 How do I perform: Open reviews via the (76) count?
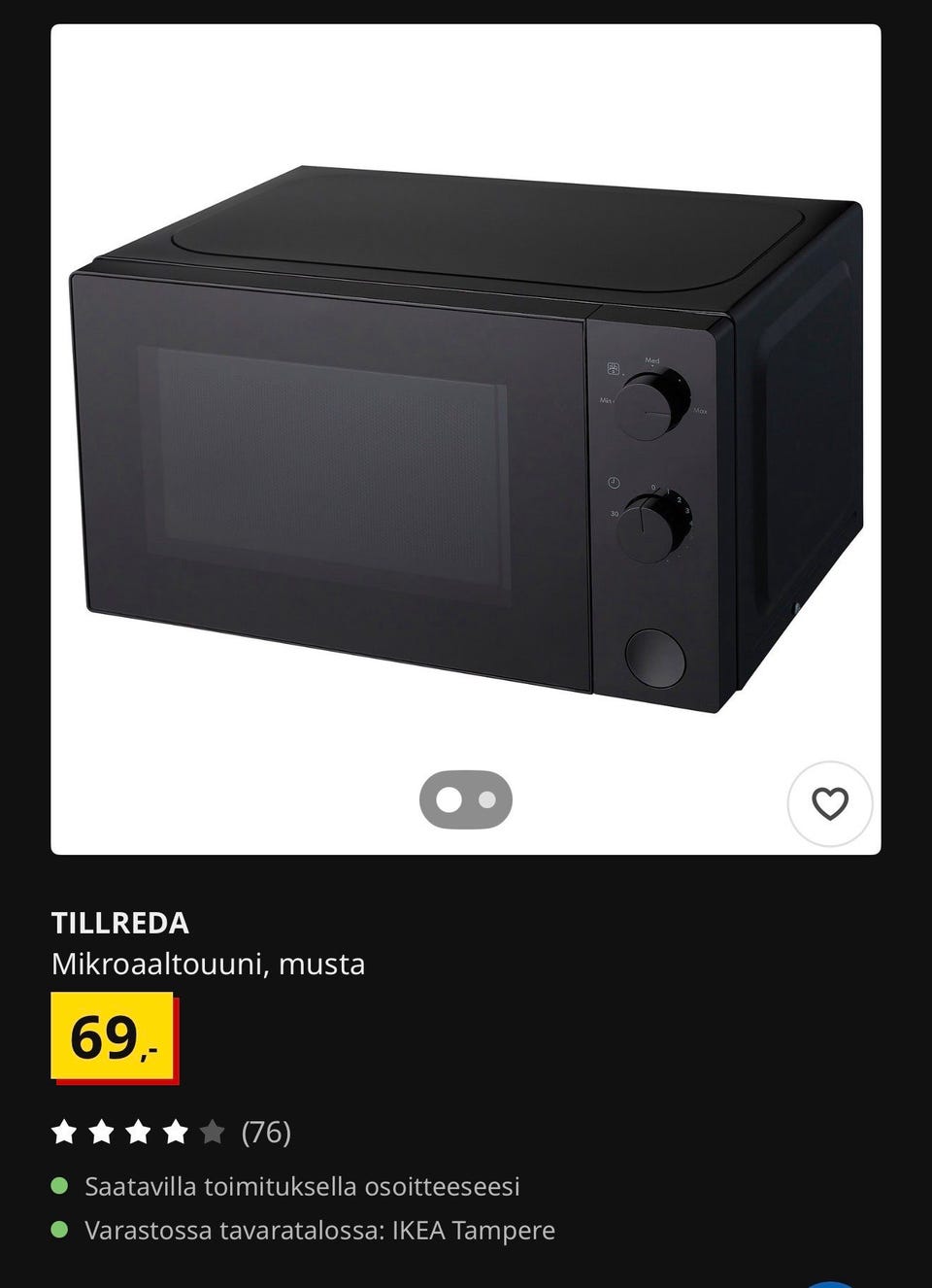(x=265, y=1131)
